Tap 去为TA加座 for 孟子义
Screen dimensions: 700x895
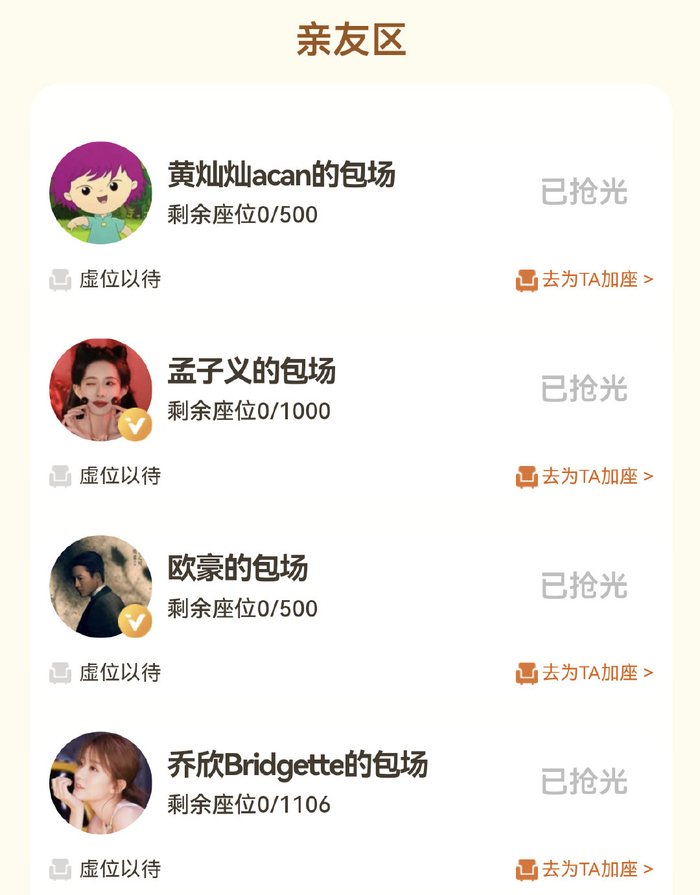[x=585, y=476]
